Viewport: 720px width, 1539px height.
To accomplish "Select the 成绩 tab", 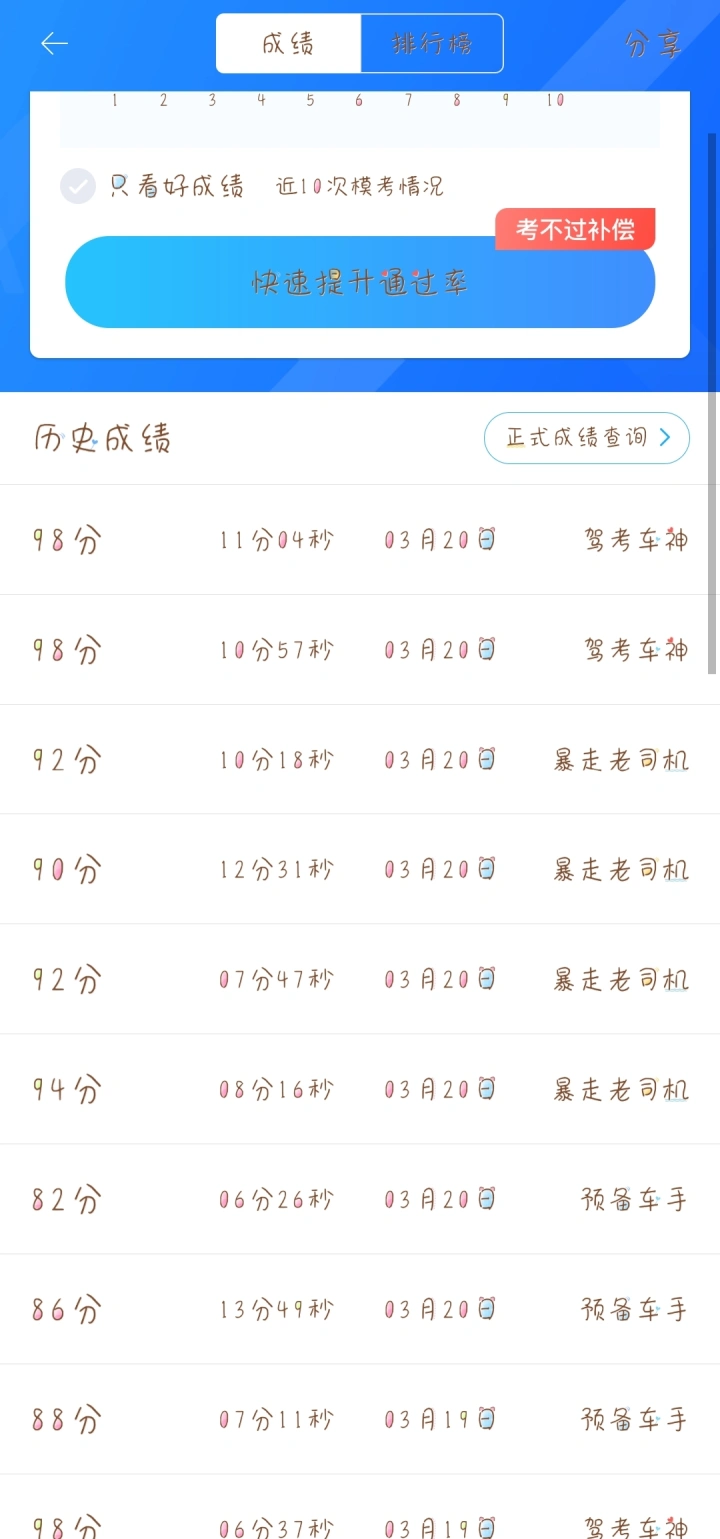I will (289, 44).
